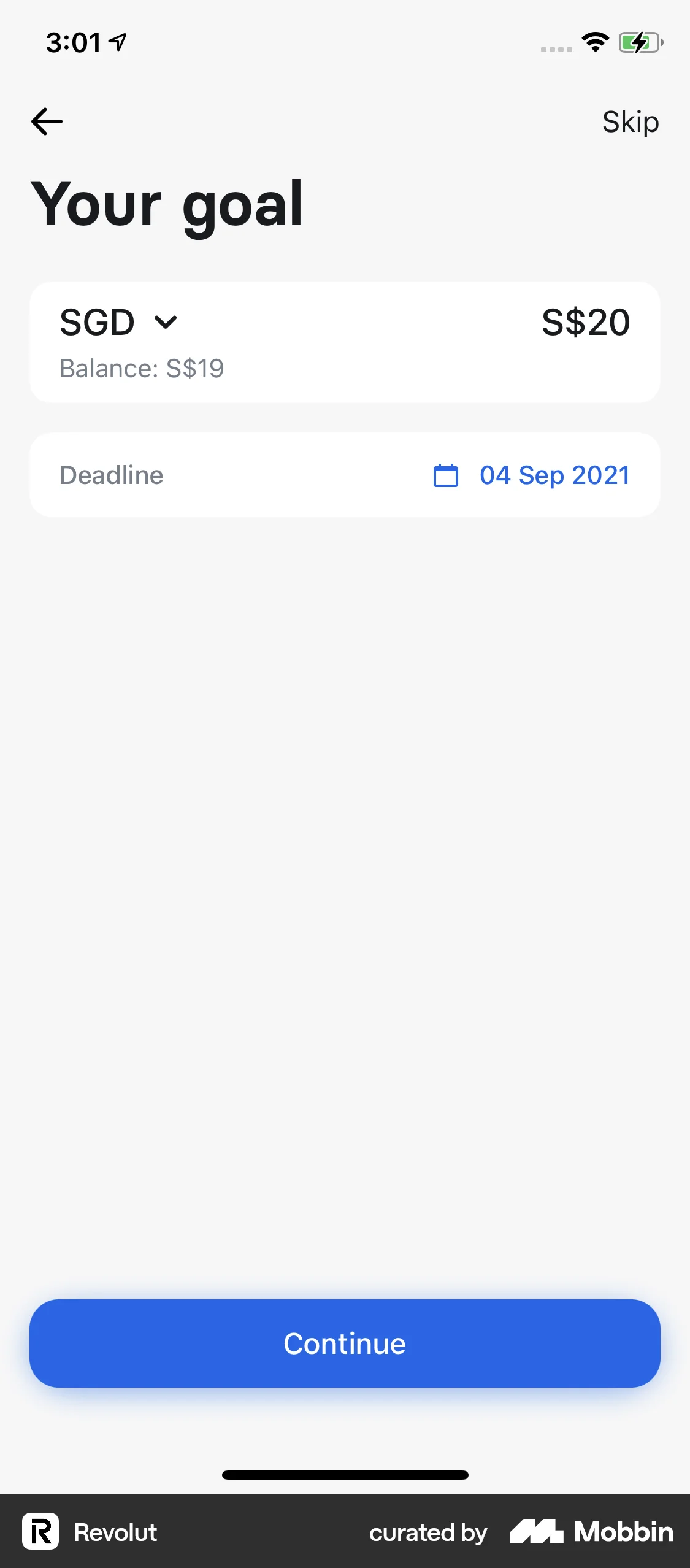The height and width of the screenshot is (1568, 690).
Task: Tap Skip in the top right
Action: [631, 121]
